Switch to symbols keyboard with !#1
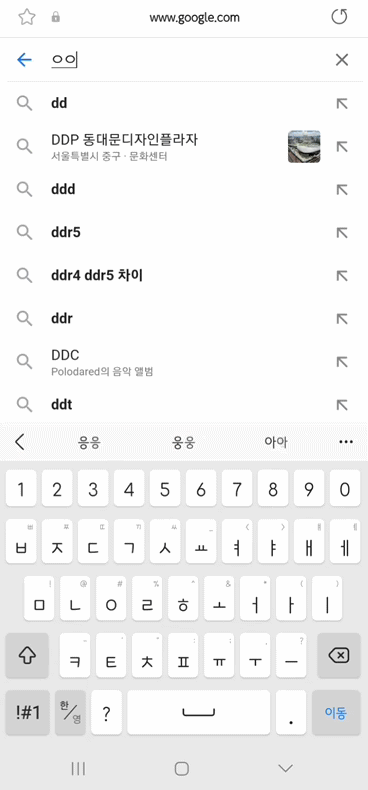 coord(28,712)
